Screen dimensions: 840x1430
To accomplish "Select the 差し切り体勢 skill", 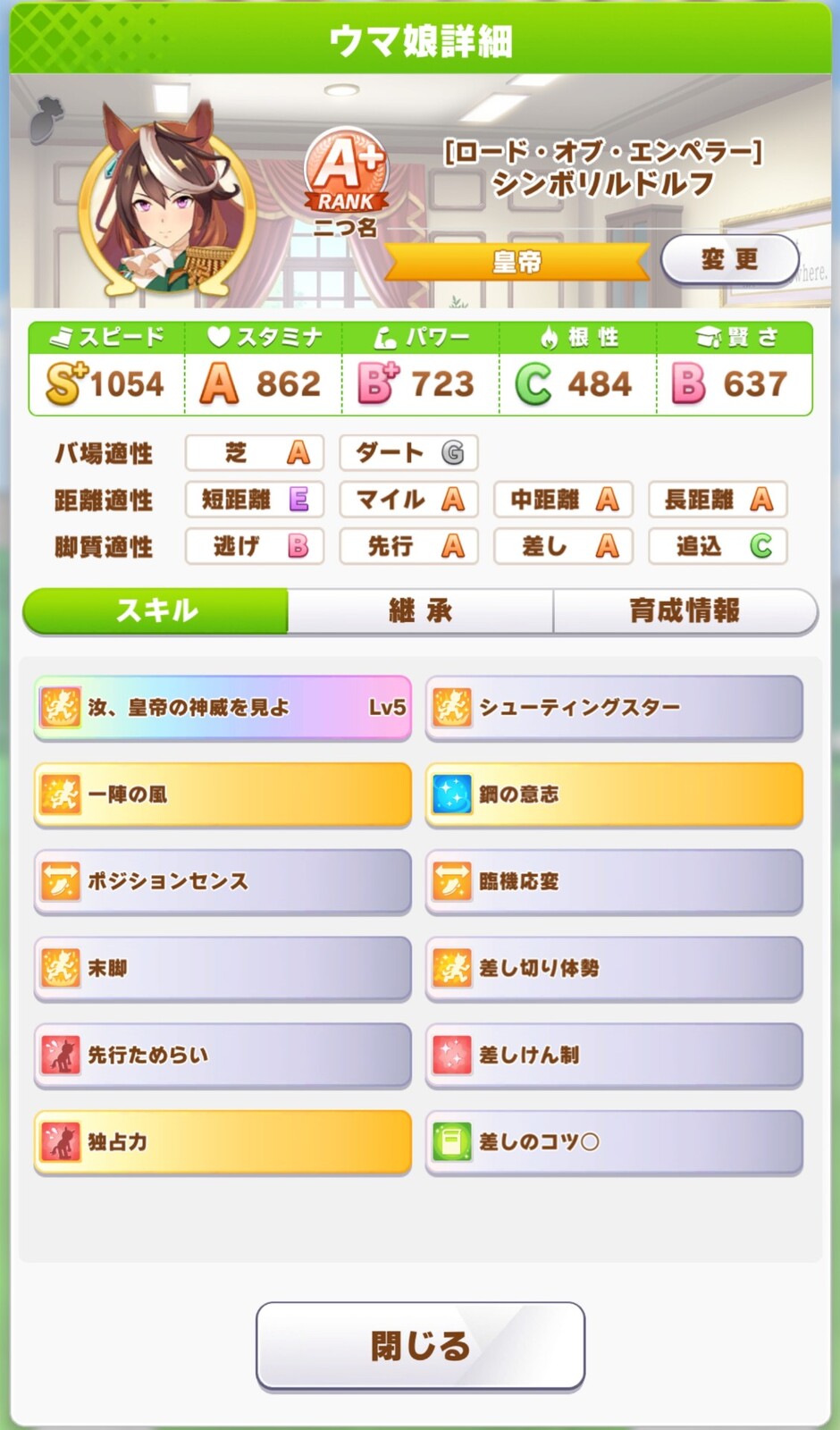I will pos(614,968).
